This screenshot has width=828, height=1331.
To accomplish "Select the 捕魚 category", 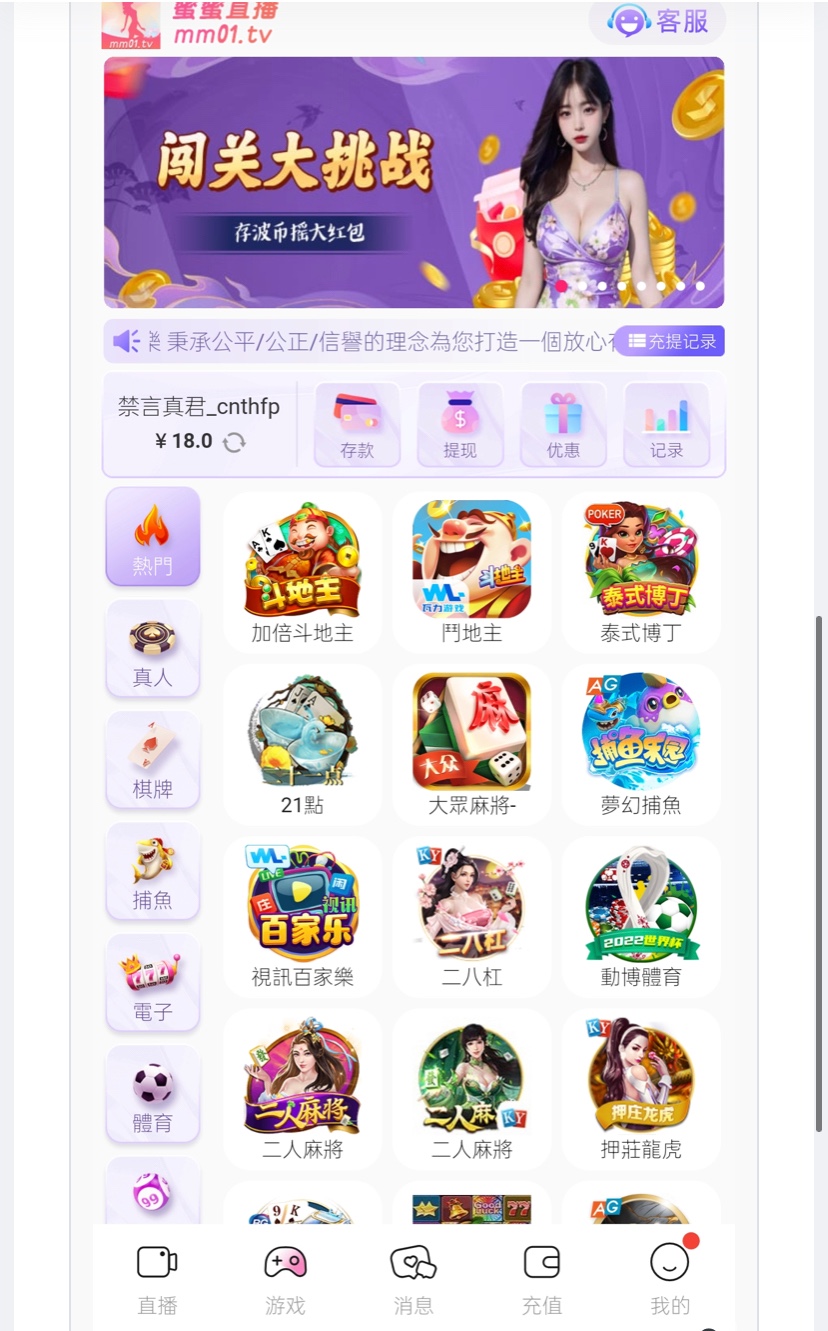I will (x=153, y=871).
